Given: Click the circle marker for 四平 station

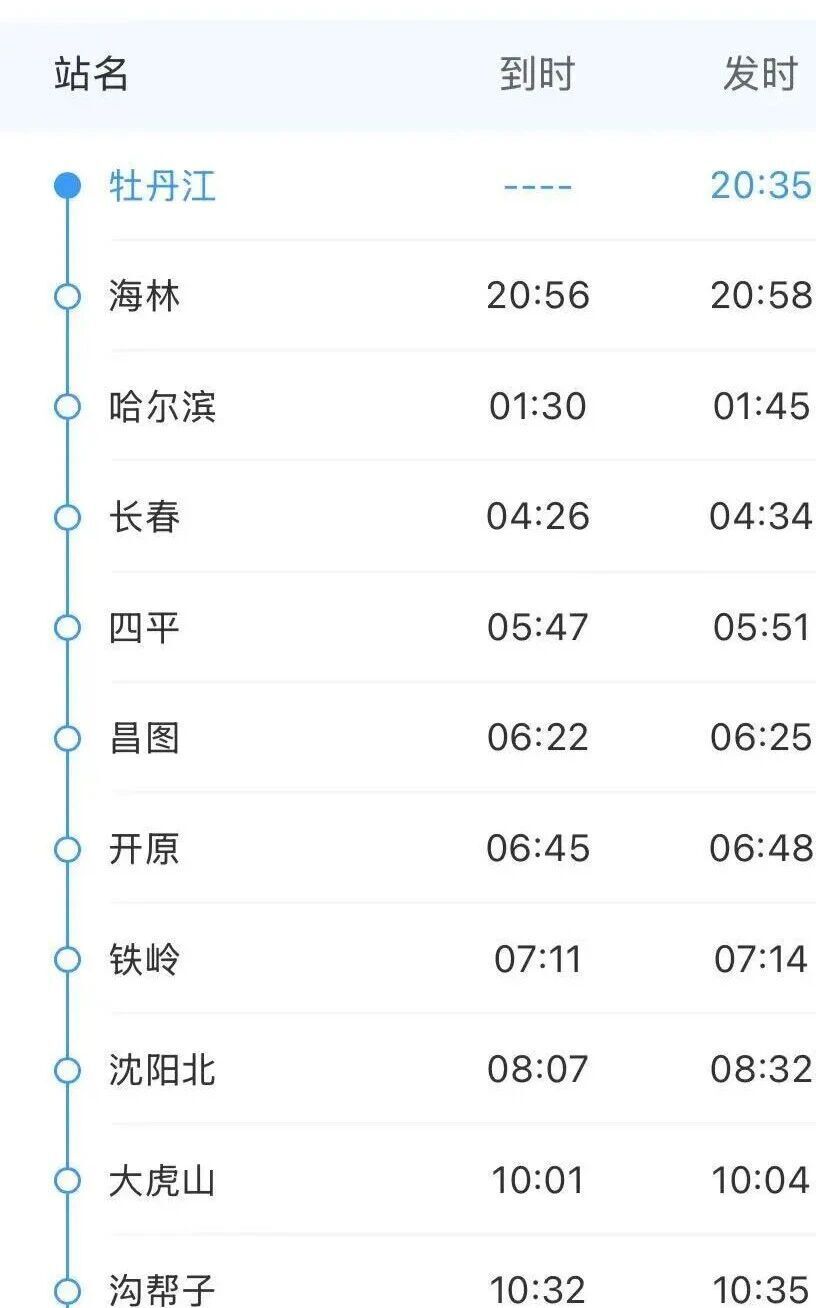Looking at the screenshot, I should [x=67, y=628].
